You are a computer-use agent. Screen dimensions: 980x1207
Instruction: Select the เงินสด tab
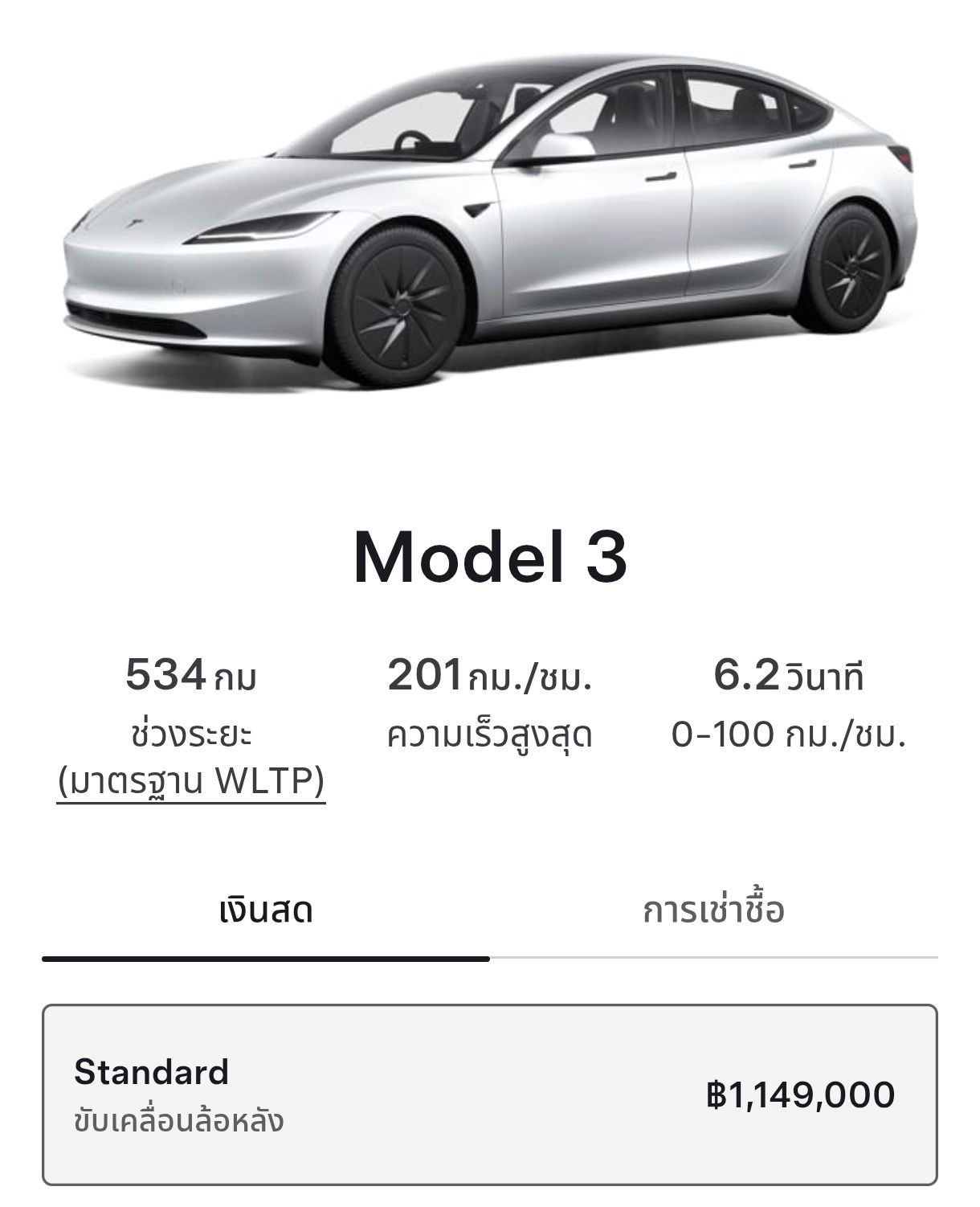[x=266, y=910]
